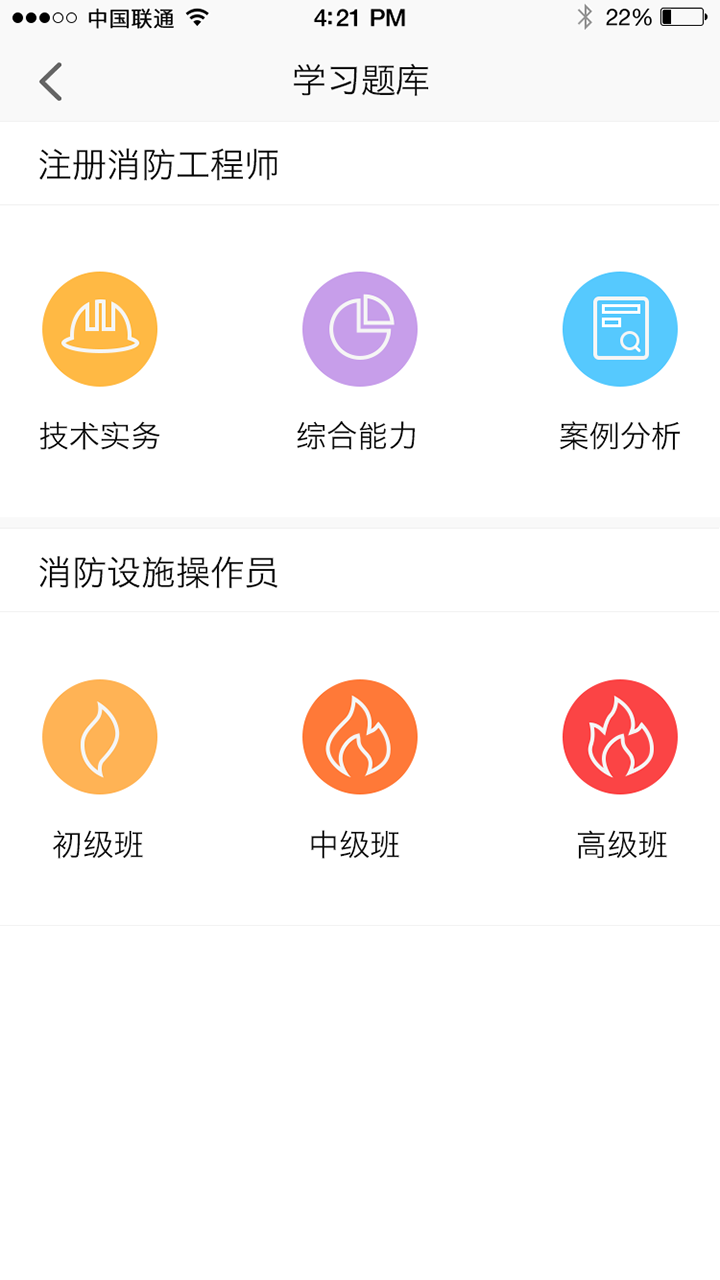Tap the 高级班 text label
This screenshot has width=720, height=1280.
pyautogui.click(x=620, y=845)
